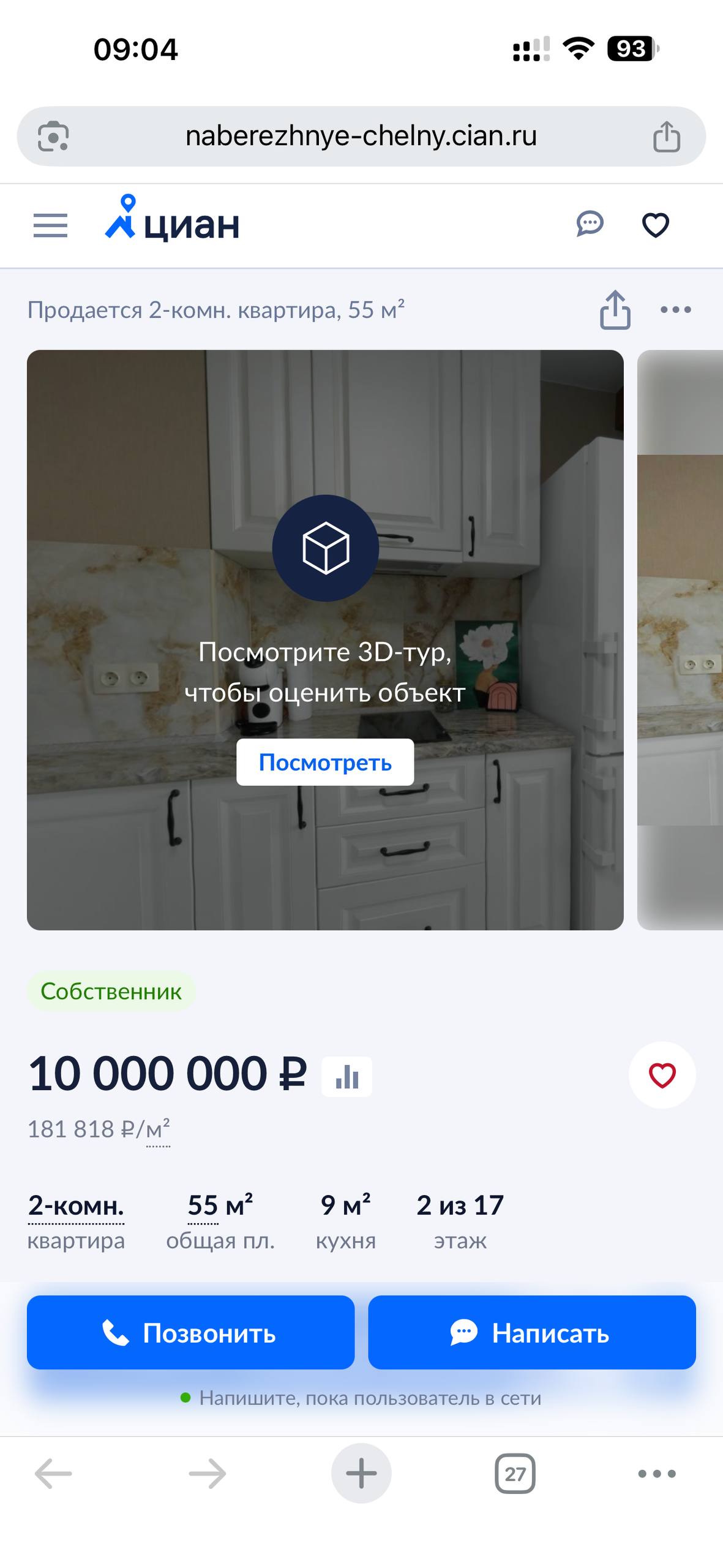Screen dimensions: 723x1568
Task: Open browser more options menu
Action: [x=657, y=1474]
